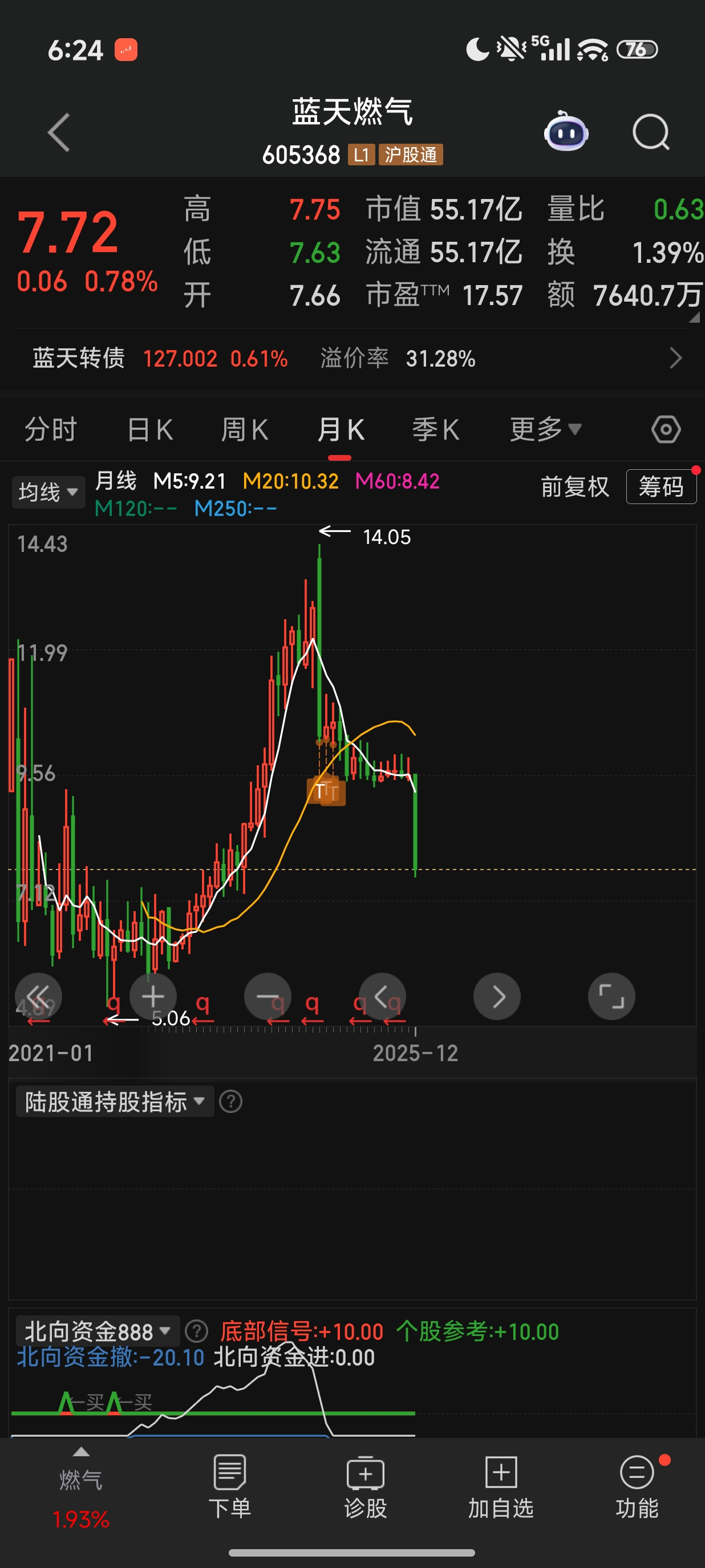Switch to the 分时 chart tab

tap(51, 430)
